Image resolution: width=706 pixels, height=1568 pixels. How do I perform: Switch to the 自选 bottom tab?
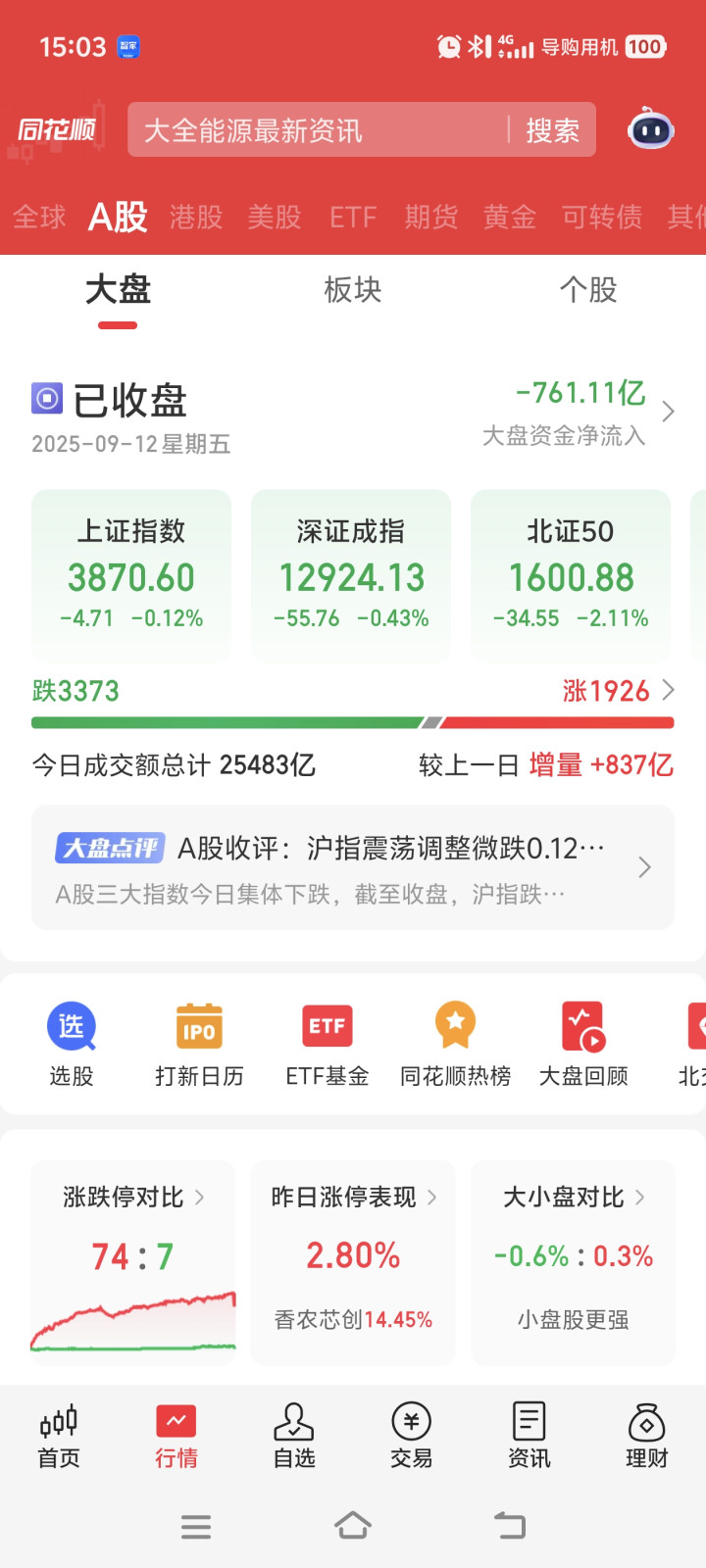click(294, 1436)
